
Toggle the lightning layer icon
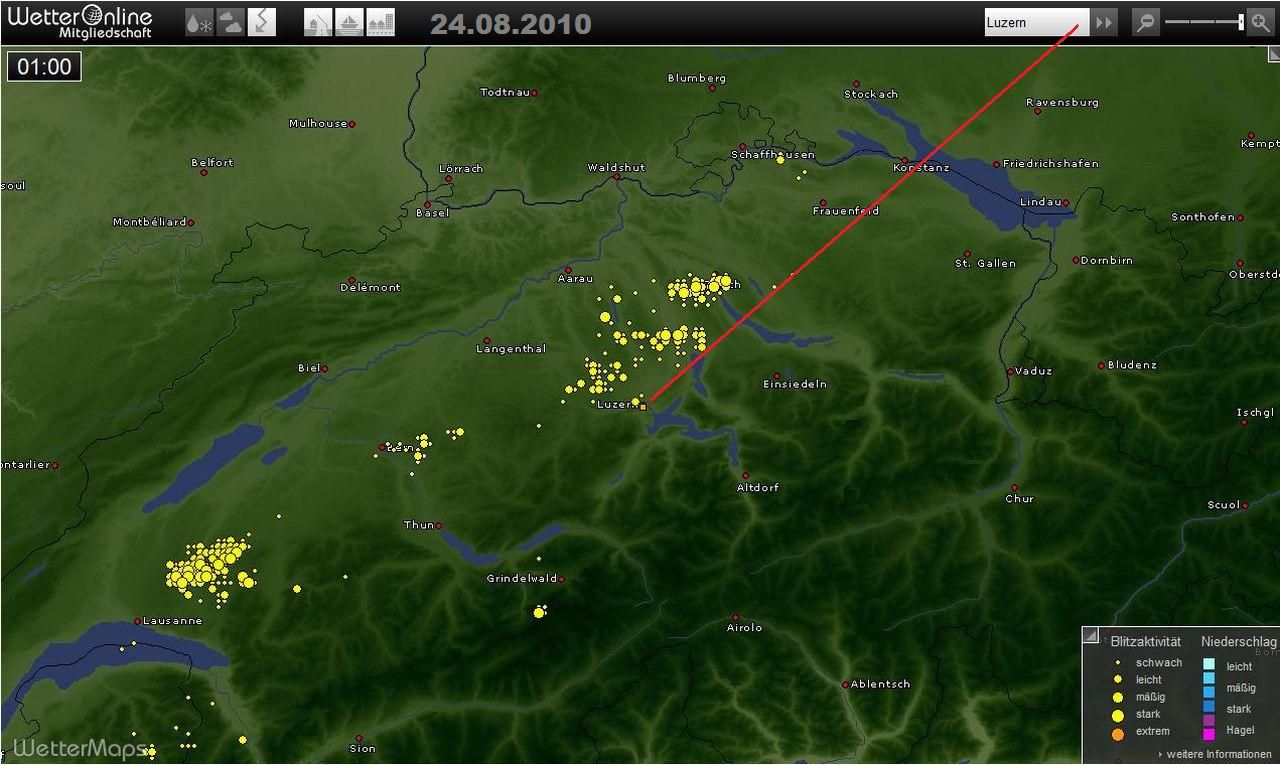click(x=262, y=22)
